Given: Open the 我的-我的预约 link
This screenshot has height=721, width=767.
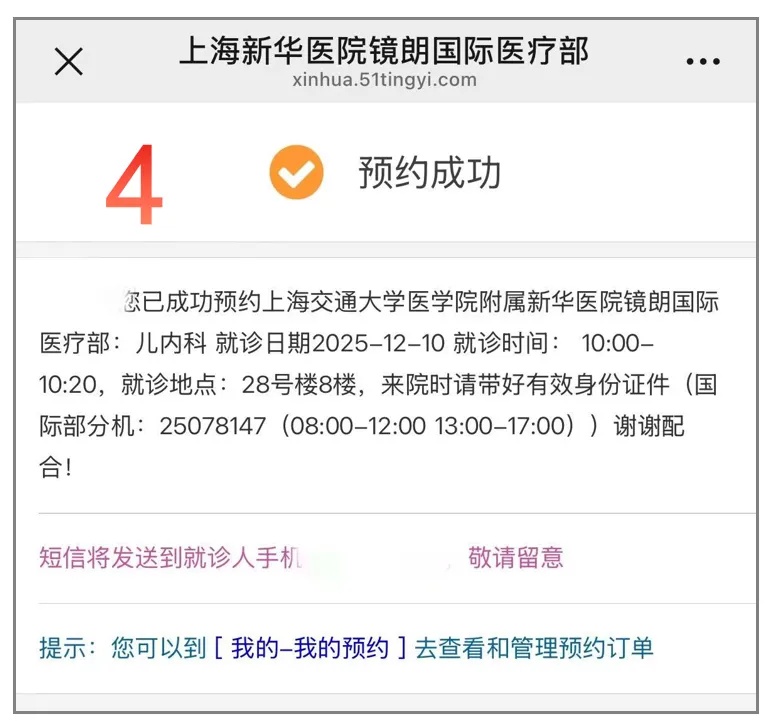Looking at the screenshot, I should click(x=310, y=648).
